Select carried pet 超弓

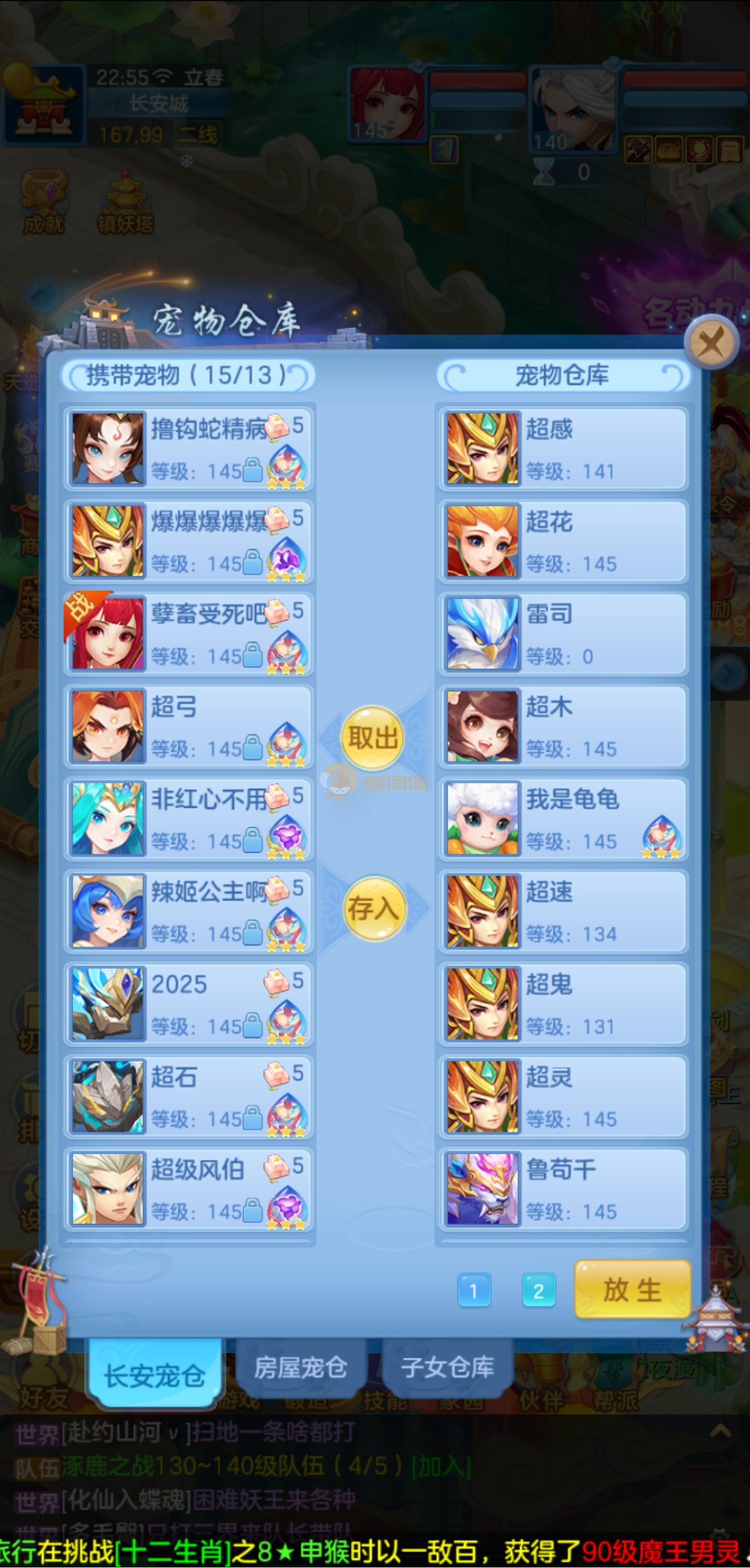point(189,726)
